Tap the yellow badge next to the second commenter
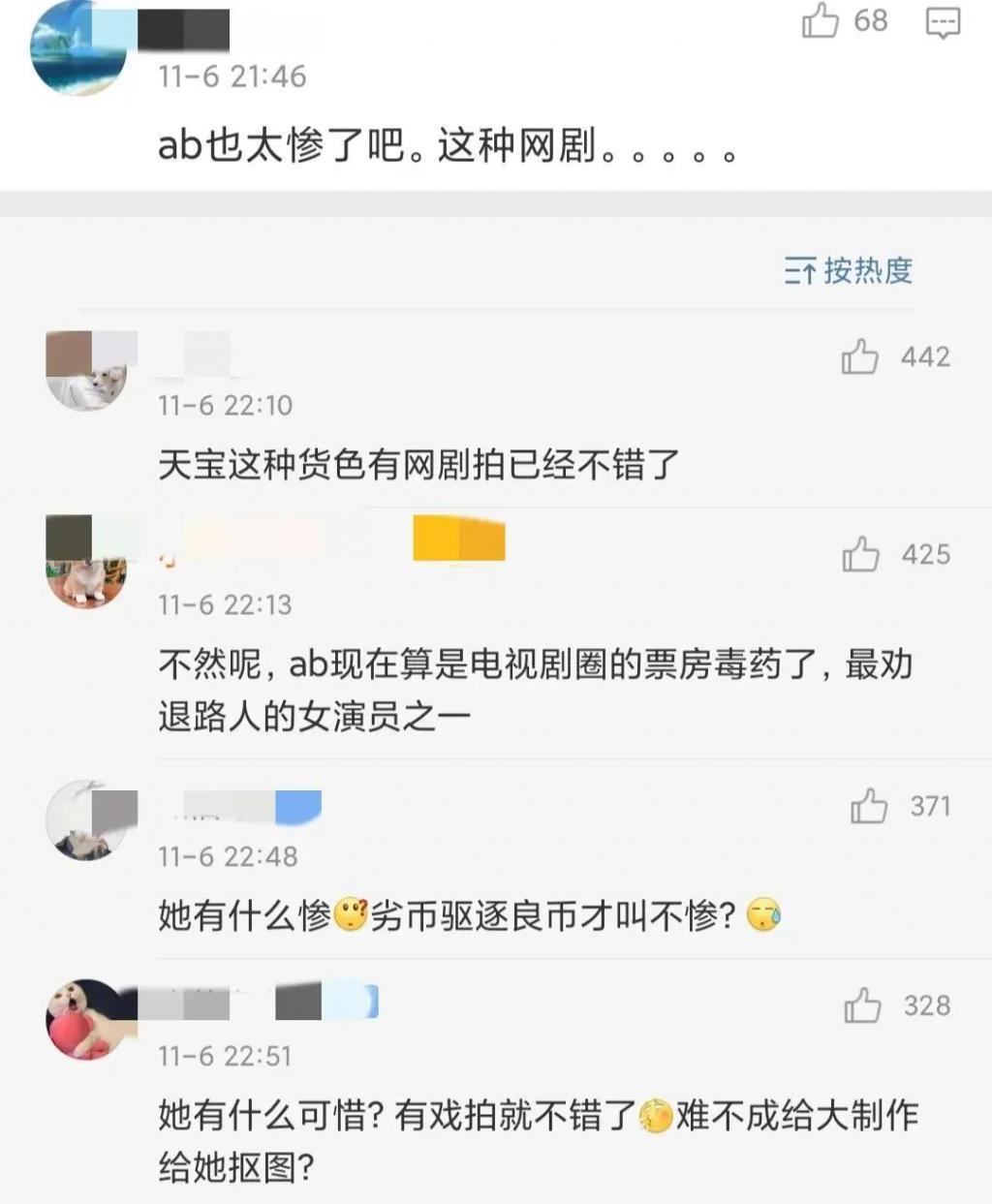This screenshot has width=992, height=1204. tap(458, 540)
